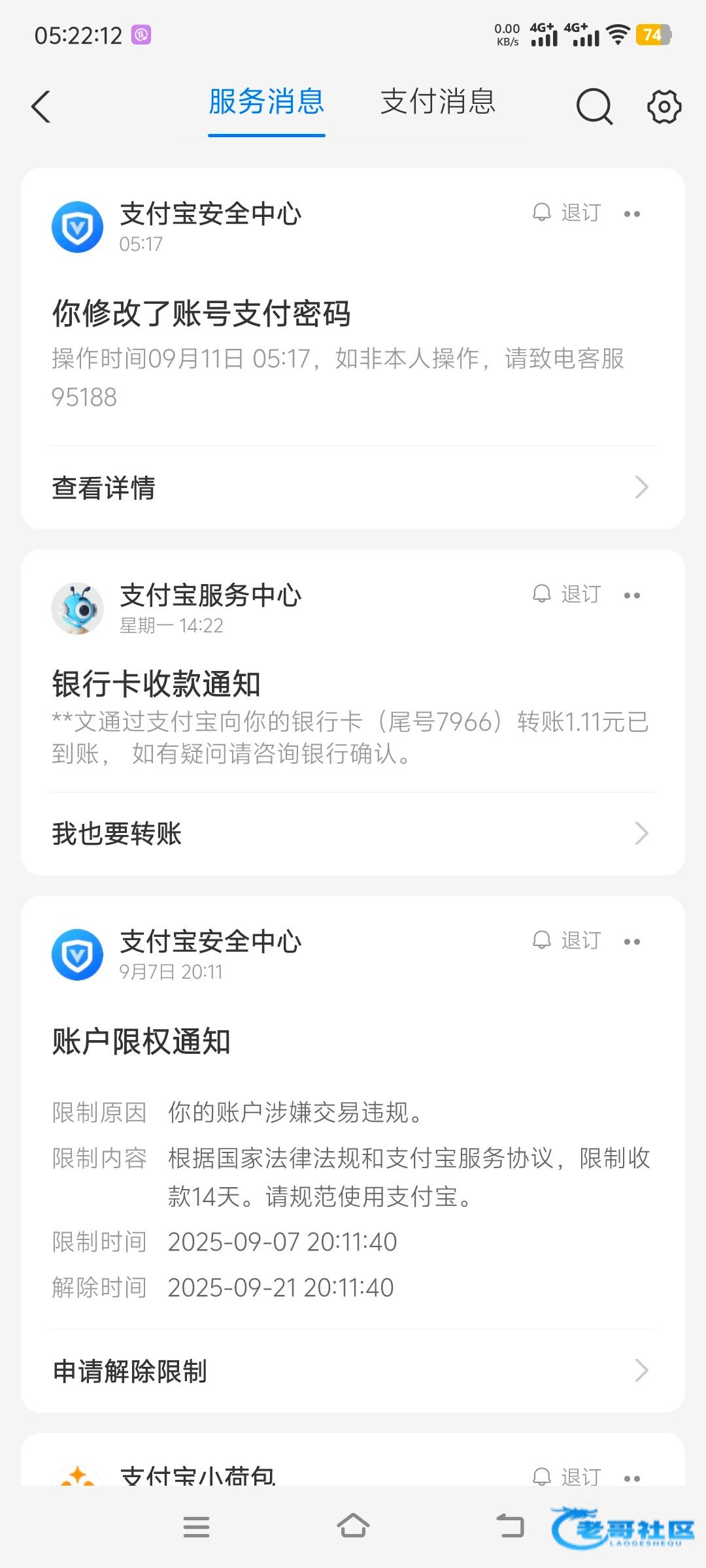Screen dimensions: 706x1568
Task: Open the 银行卡收款通知 message card
Action: (353, 719)
